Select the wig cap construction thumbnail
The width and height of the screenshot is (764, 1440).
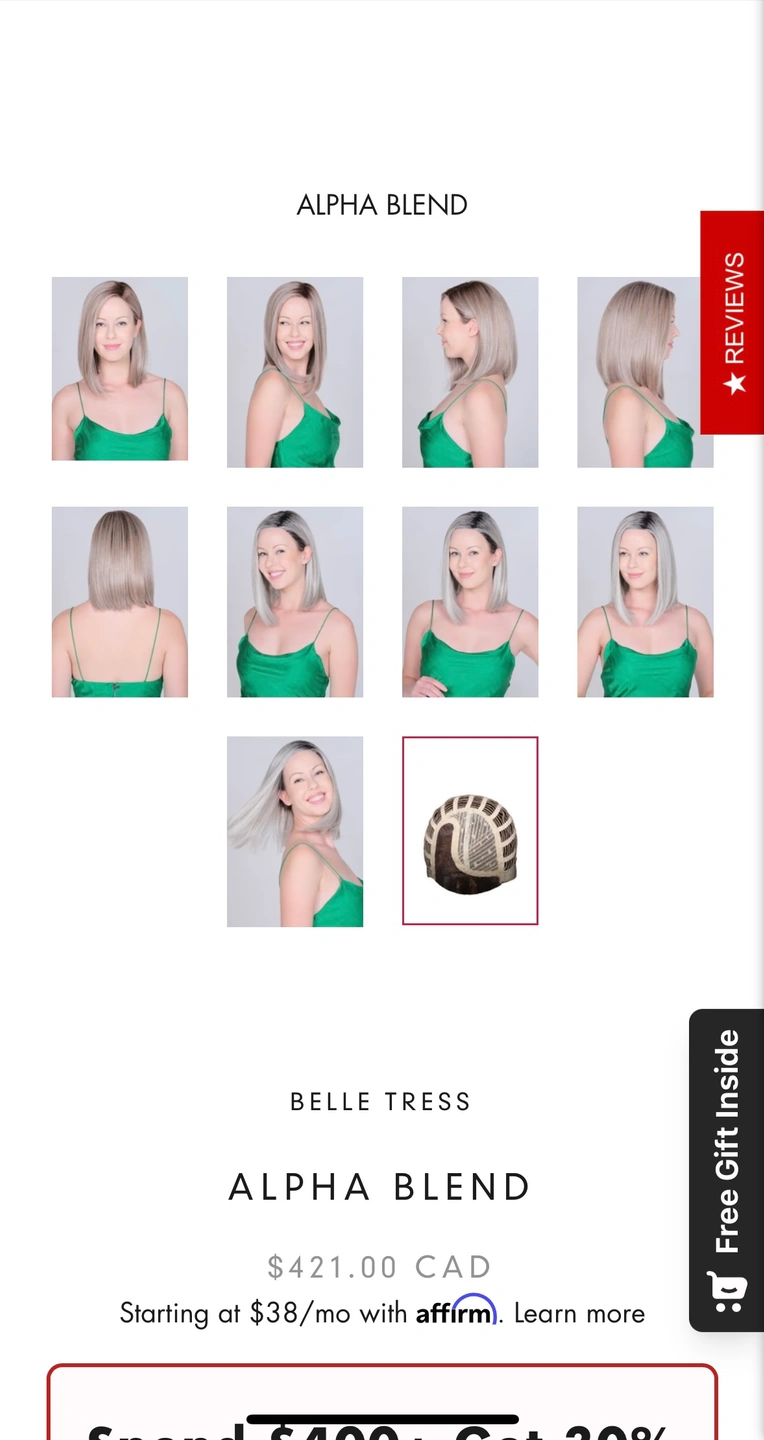pos(470,830)
